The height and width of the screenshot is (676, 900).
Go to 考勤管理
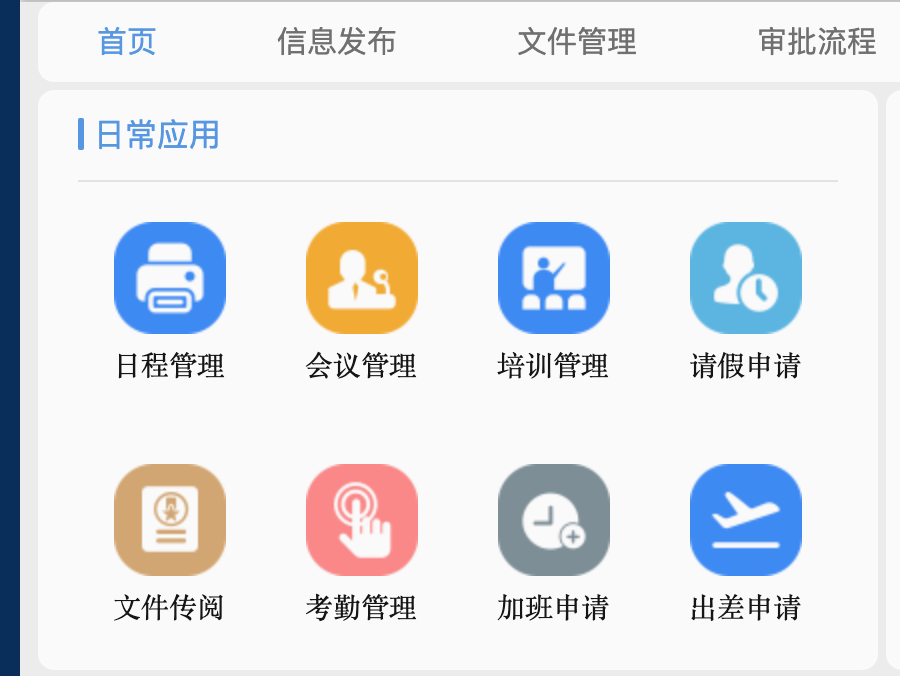pyautogui.click(x=362, y=521)
